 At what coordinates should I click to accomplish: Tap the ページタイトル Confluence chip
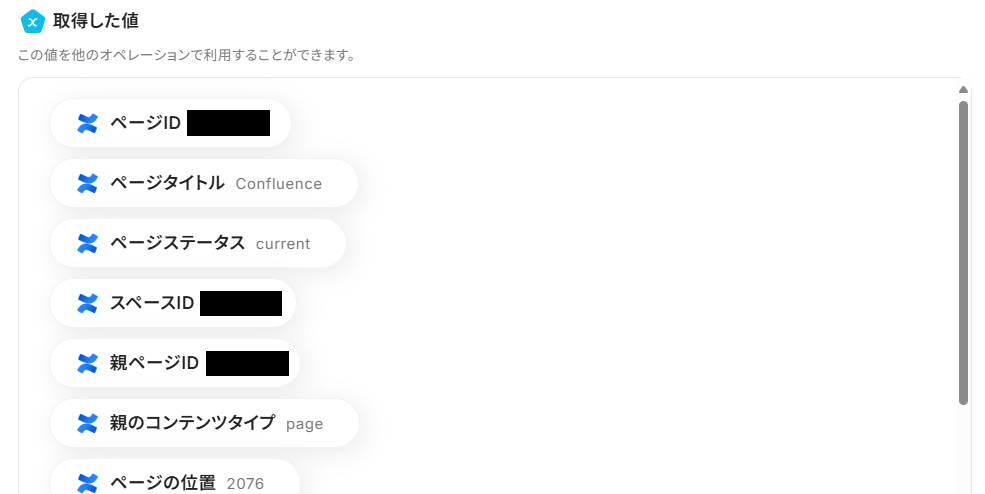pyautogui.click(x=203, y=183)
